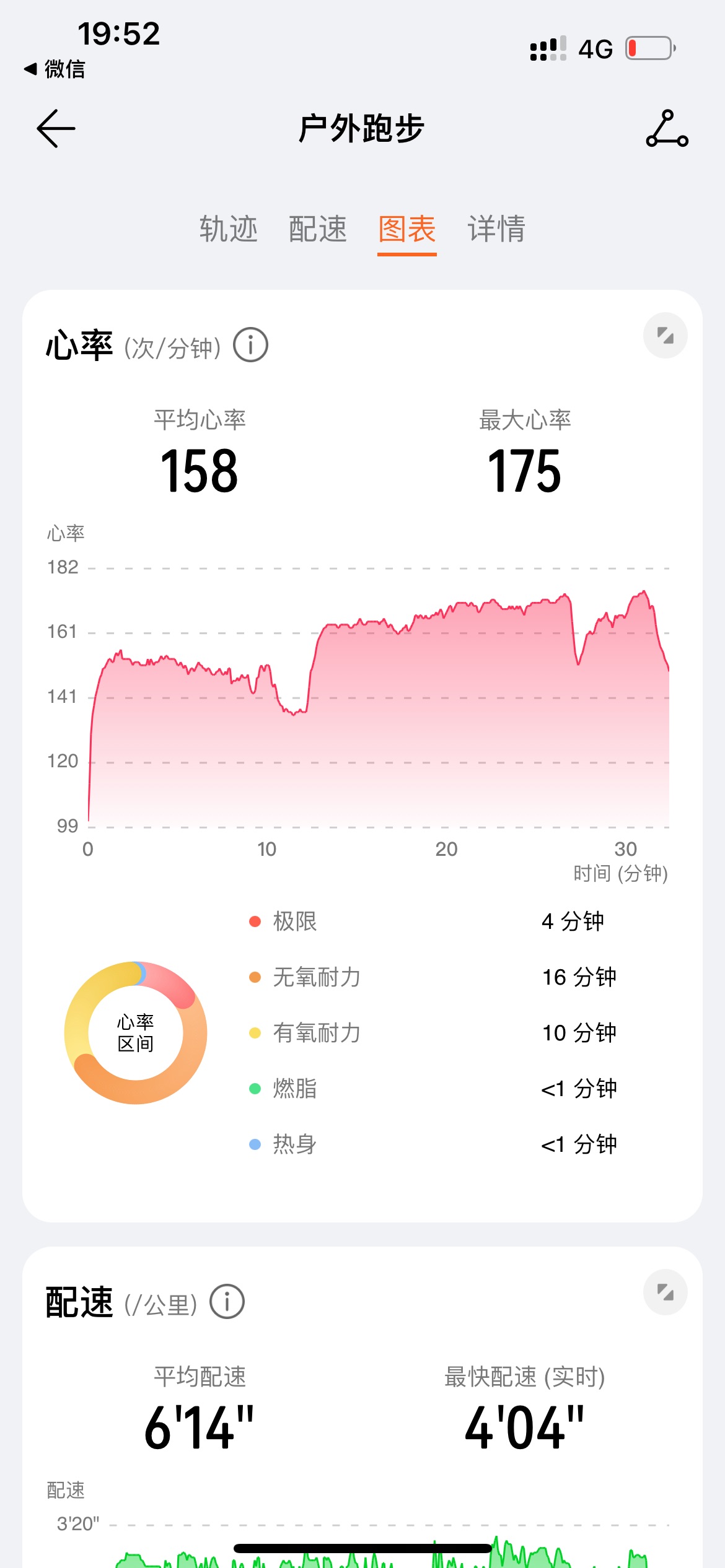Viewport: 725px width, 1568px height.
Task: Open the route share icon
Action: (x=667, y=129)
